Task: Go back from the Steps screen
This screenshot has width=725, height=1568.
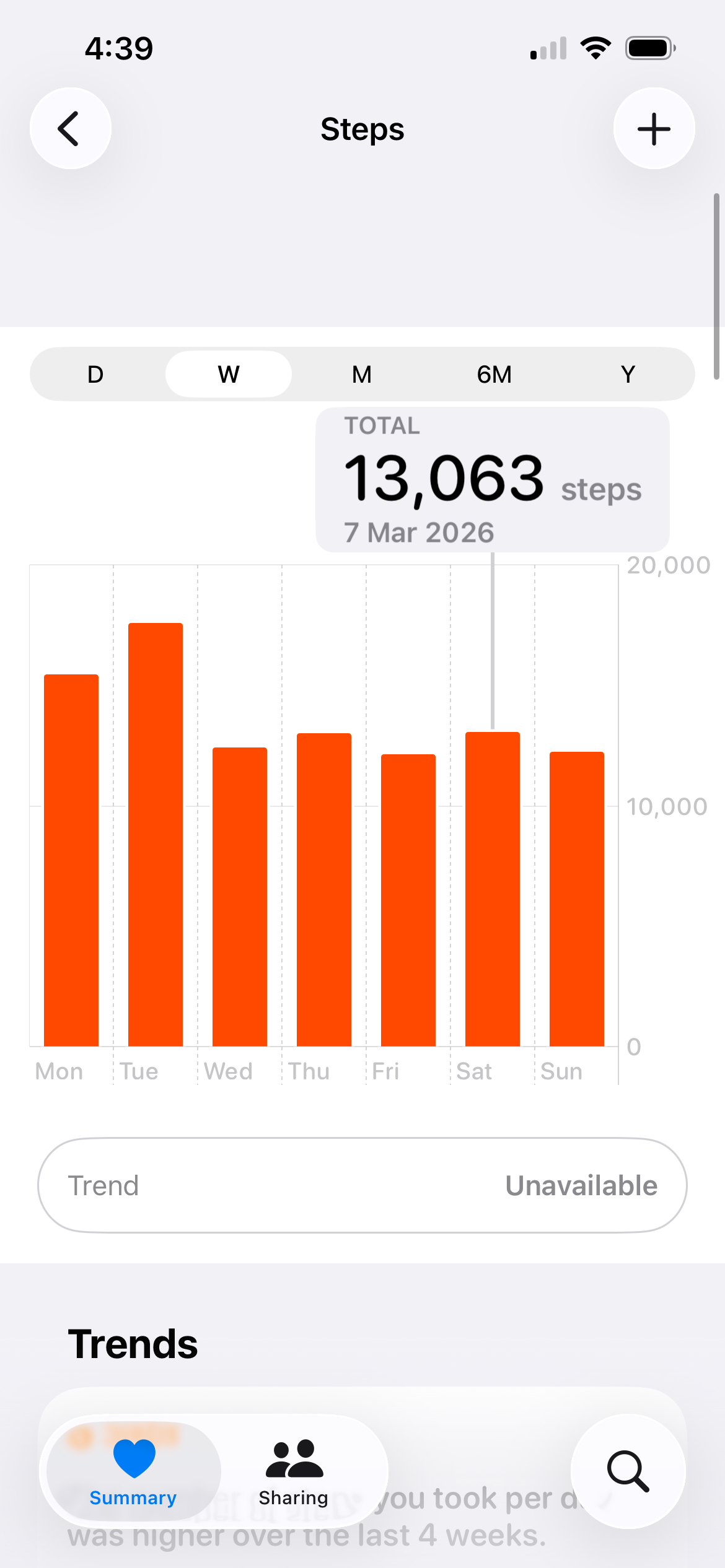Action: 71,128
